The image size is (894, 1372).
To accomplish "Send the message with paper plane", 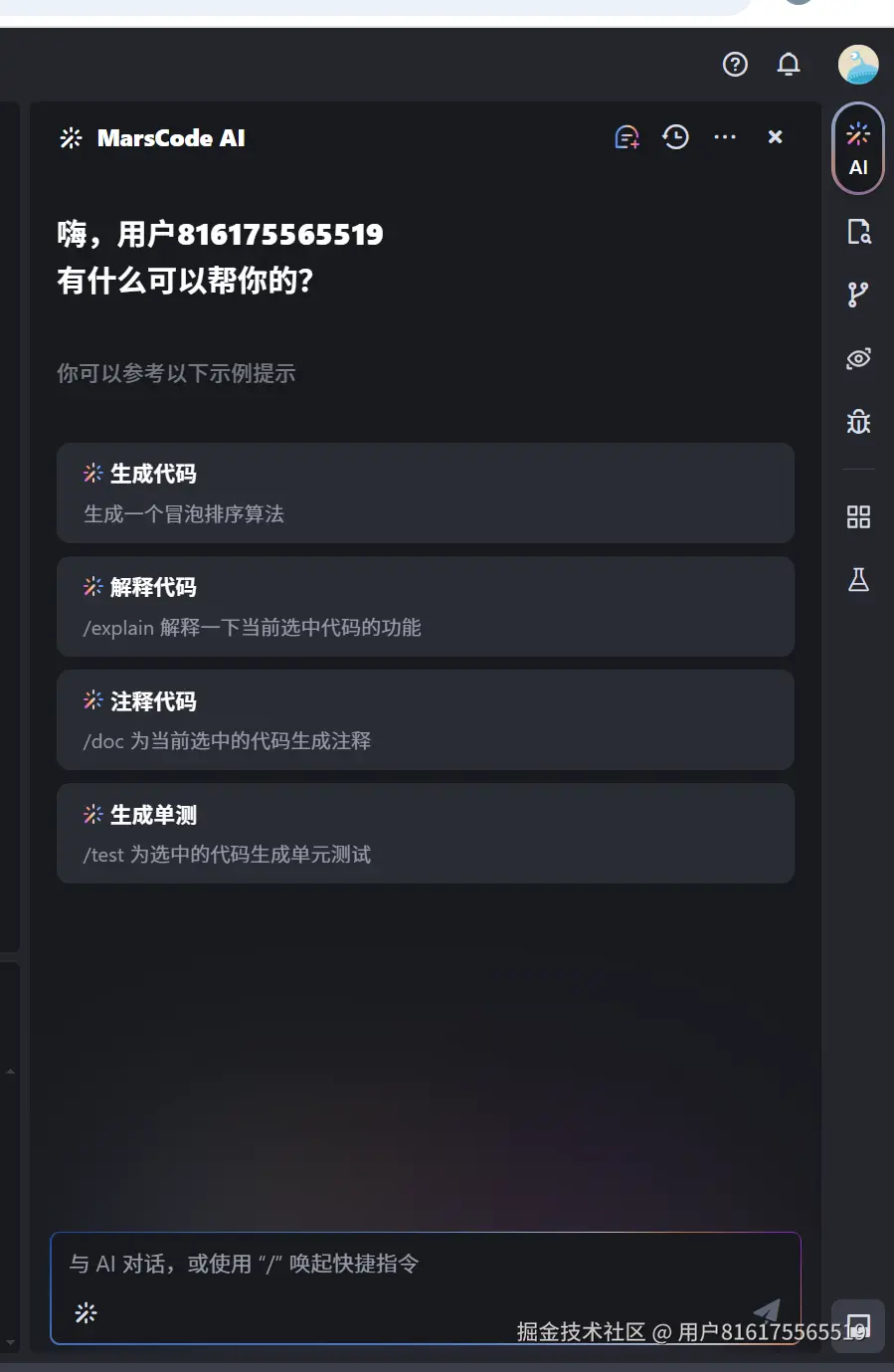I will 766,1311.
